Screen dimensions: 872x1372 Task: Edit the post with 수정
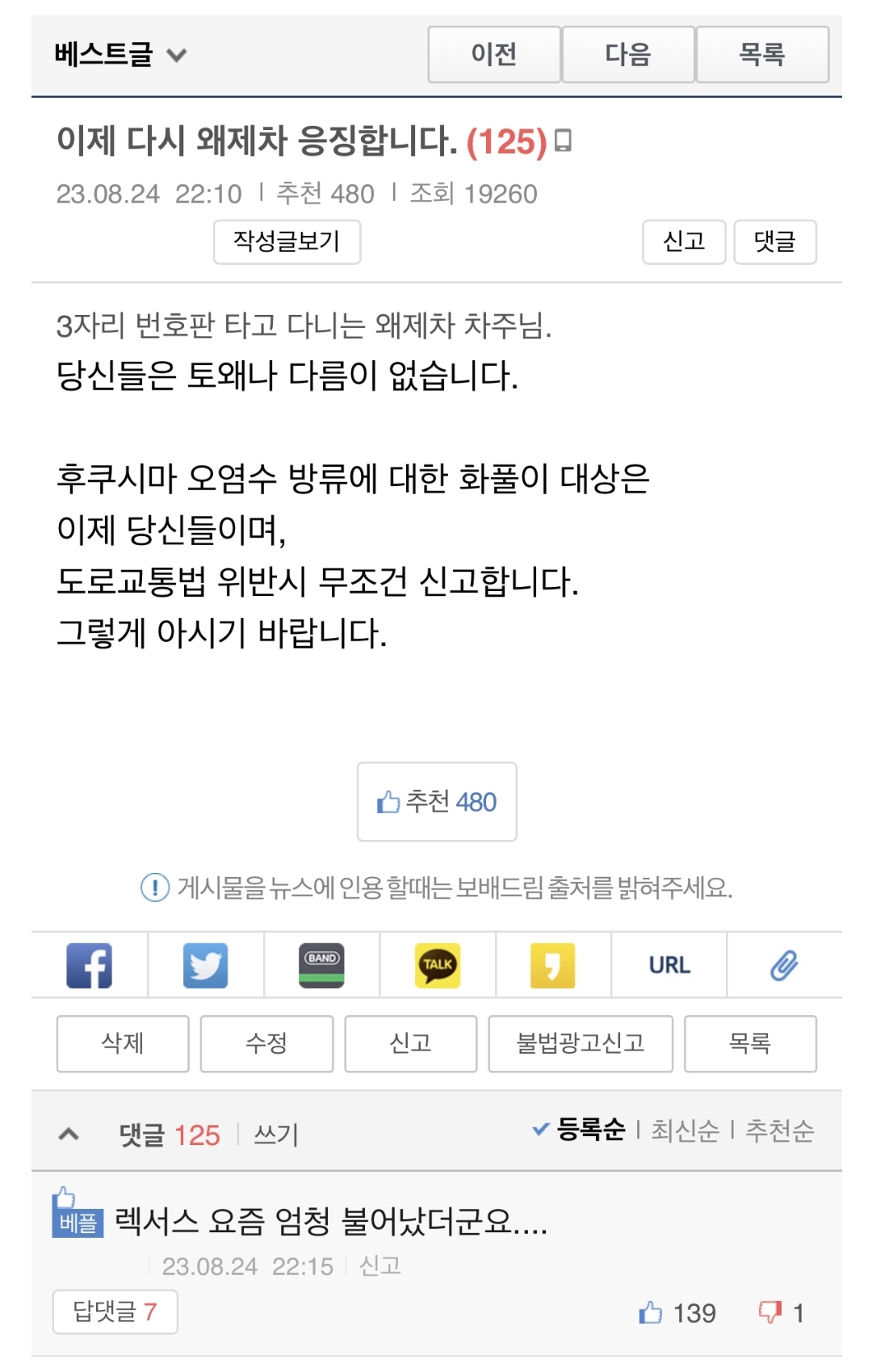(266, 1043)
